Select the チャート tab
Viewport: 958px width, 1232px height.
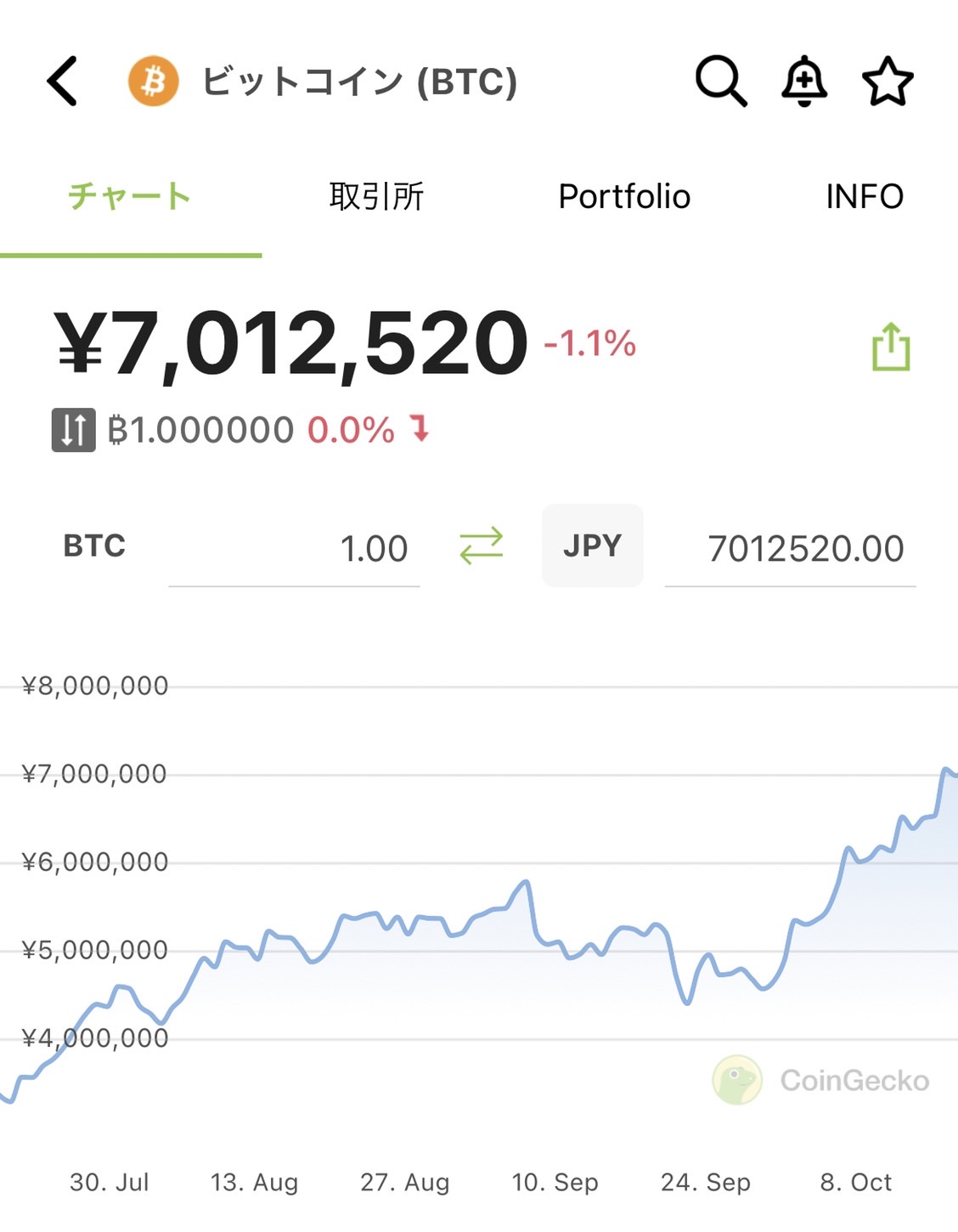pyautogui.click(x=130, y=196)
